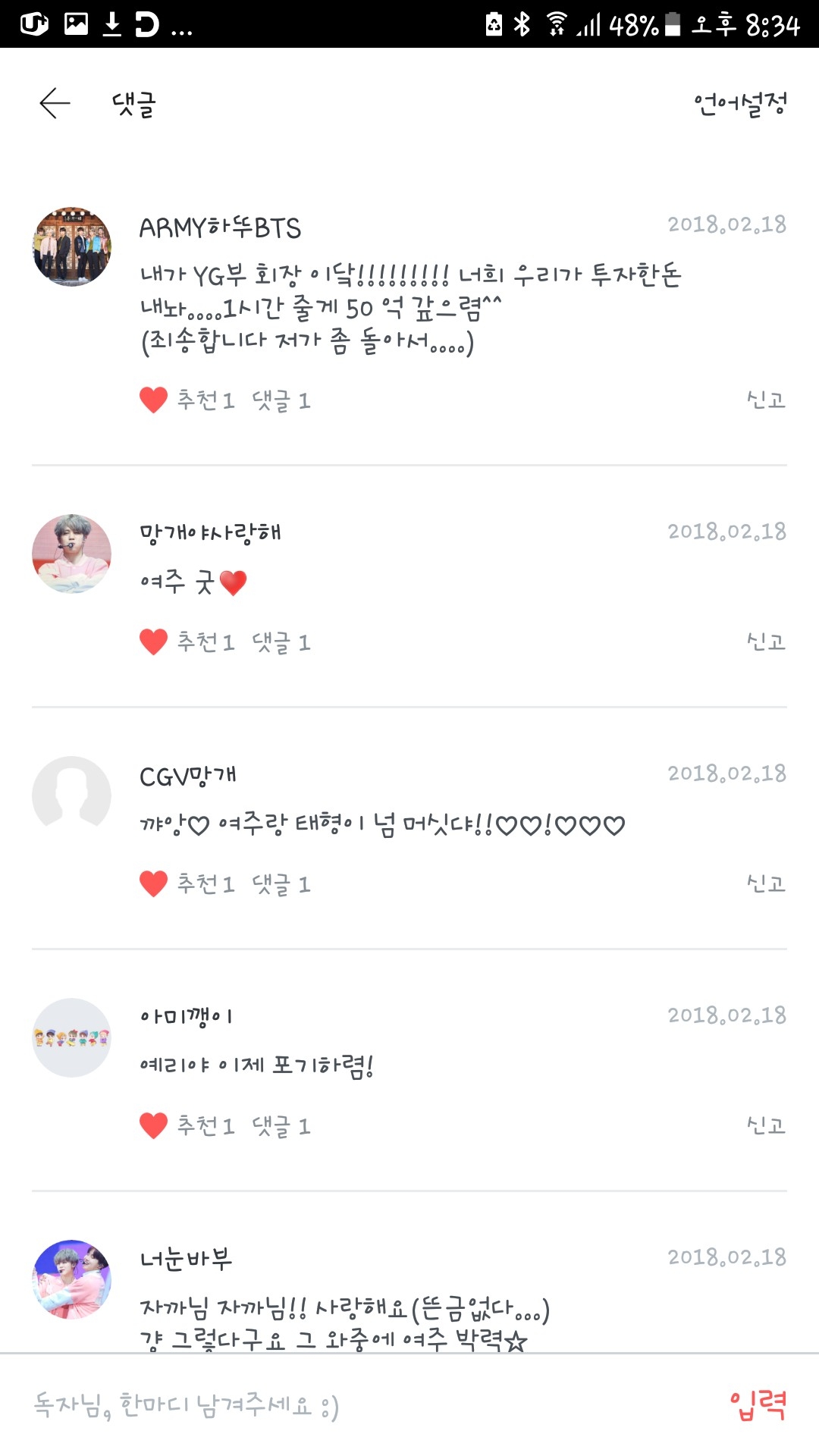This screenshot has height=1456, width=819.
Task: Like 아미깽이's comment with the heart
Action: point(154,1125)
